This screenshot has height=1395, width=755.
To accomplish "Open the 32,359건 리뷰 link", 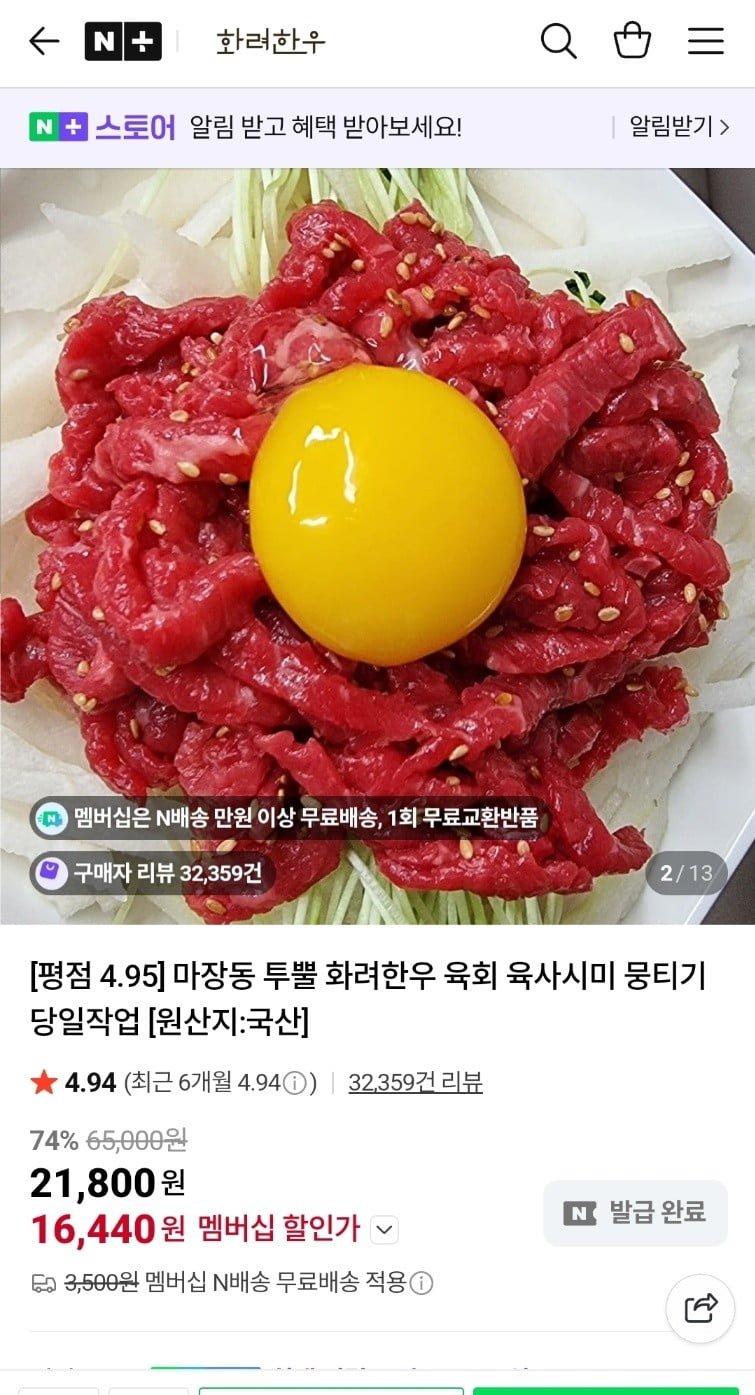I will [x=415, y=1082].
